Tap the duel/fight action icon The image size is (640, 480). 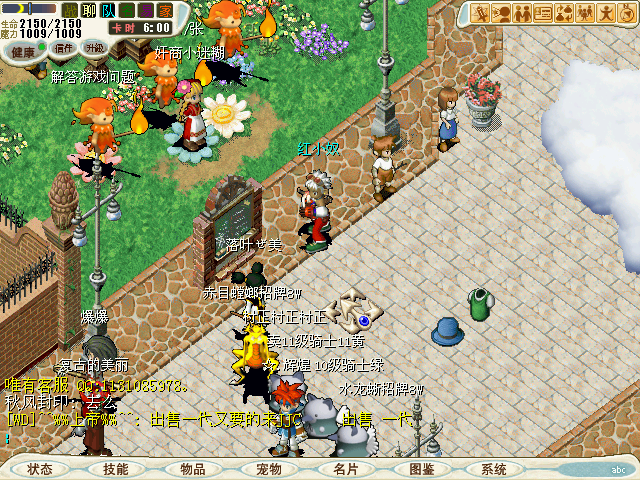pos(480,13)
